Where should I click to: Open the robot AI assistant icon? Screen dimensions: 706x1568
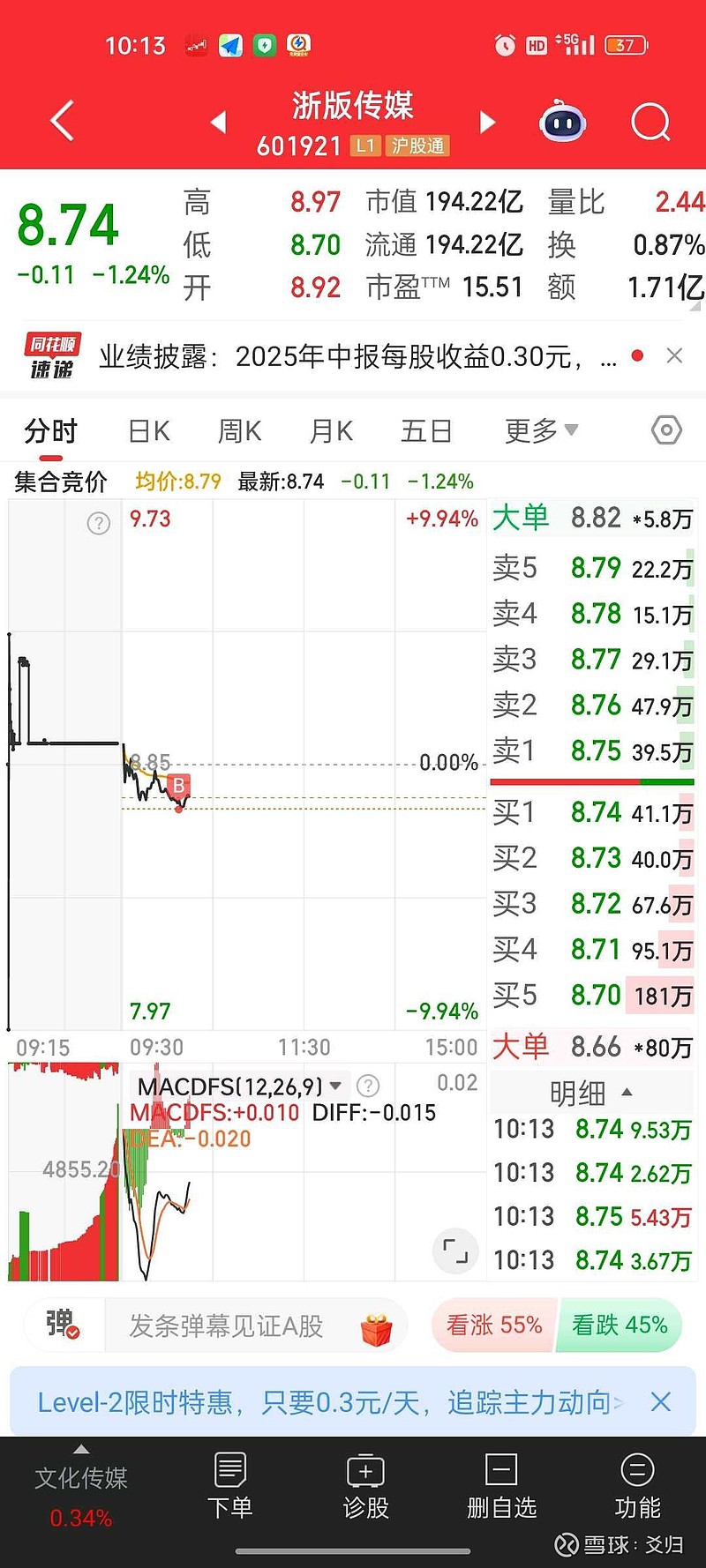point(563,122)
